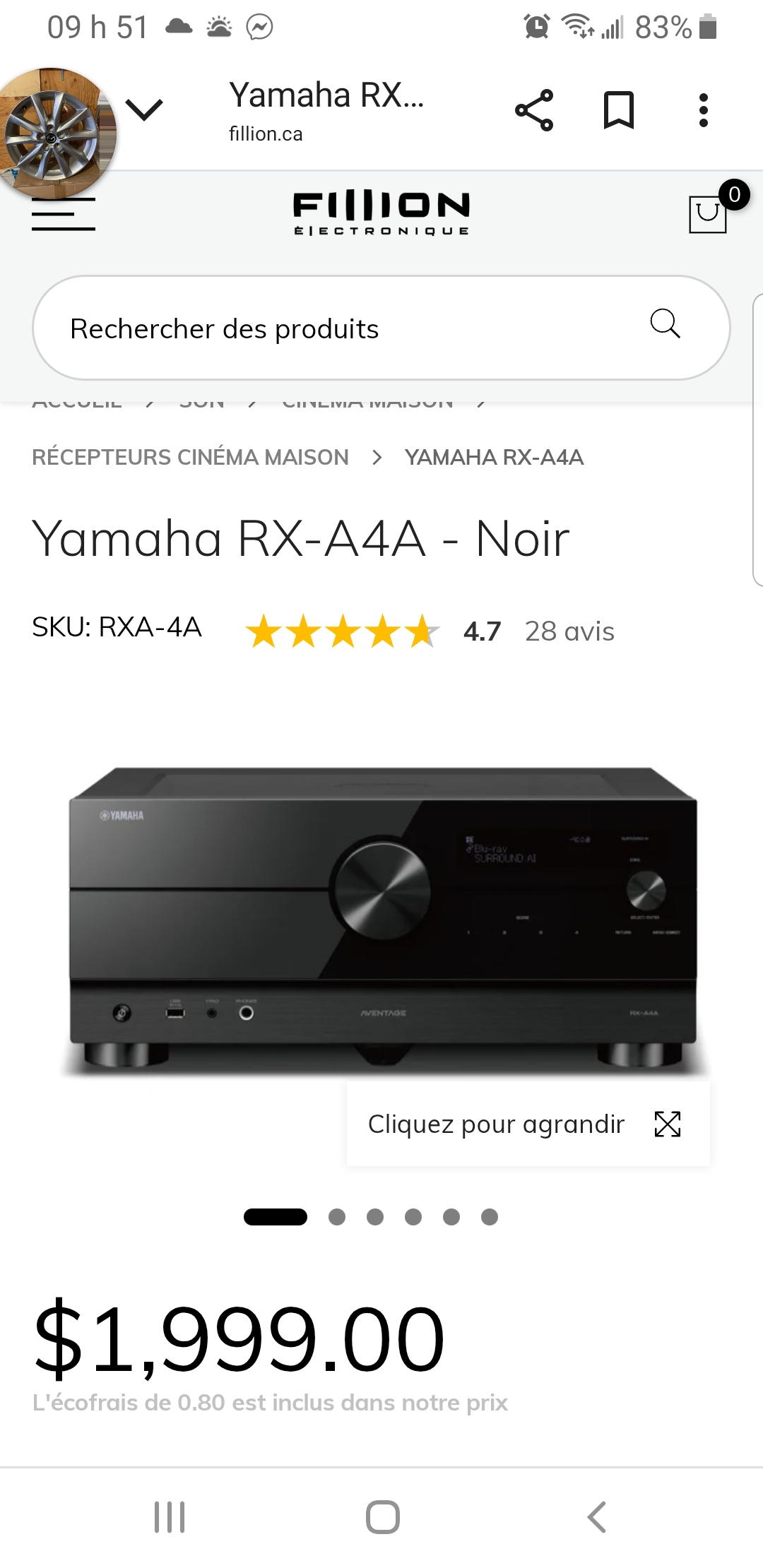Run search with the magnifier icon
This screenshot has height=1568, width=763.
coord(665,324)
